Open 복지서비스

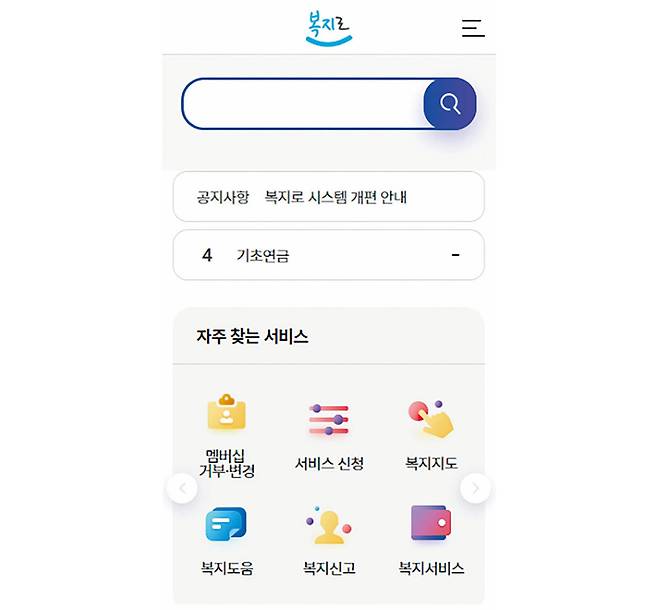click(431, 541)
